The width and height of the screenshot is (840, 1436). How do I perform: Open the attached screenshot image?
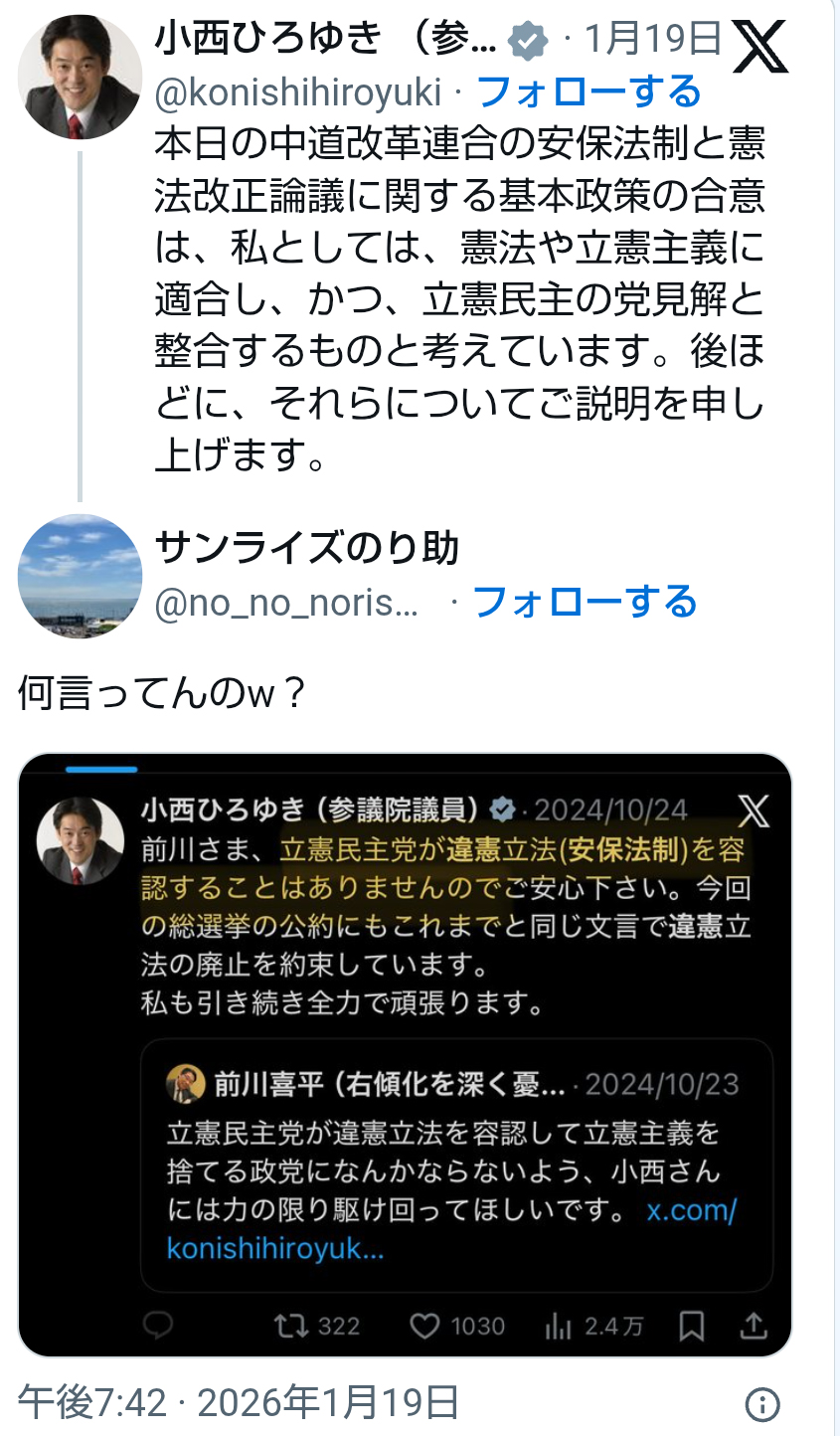point(405,1055)
